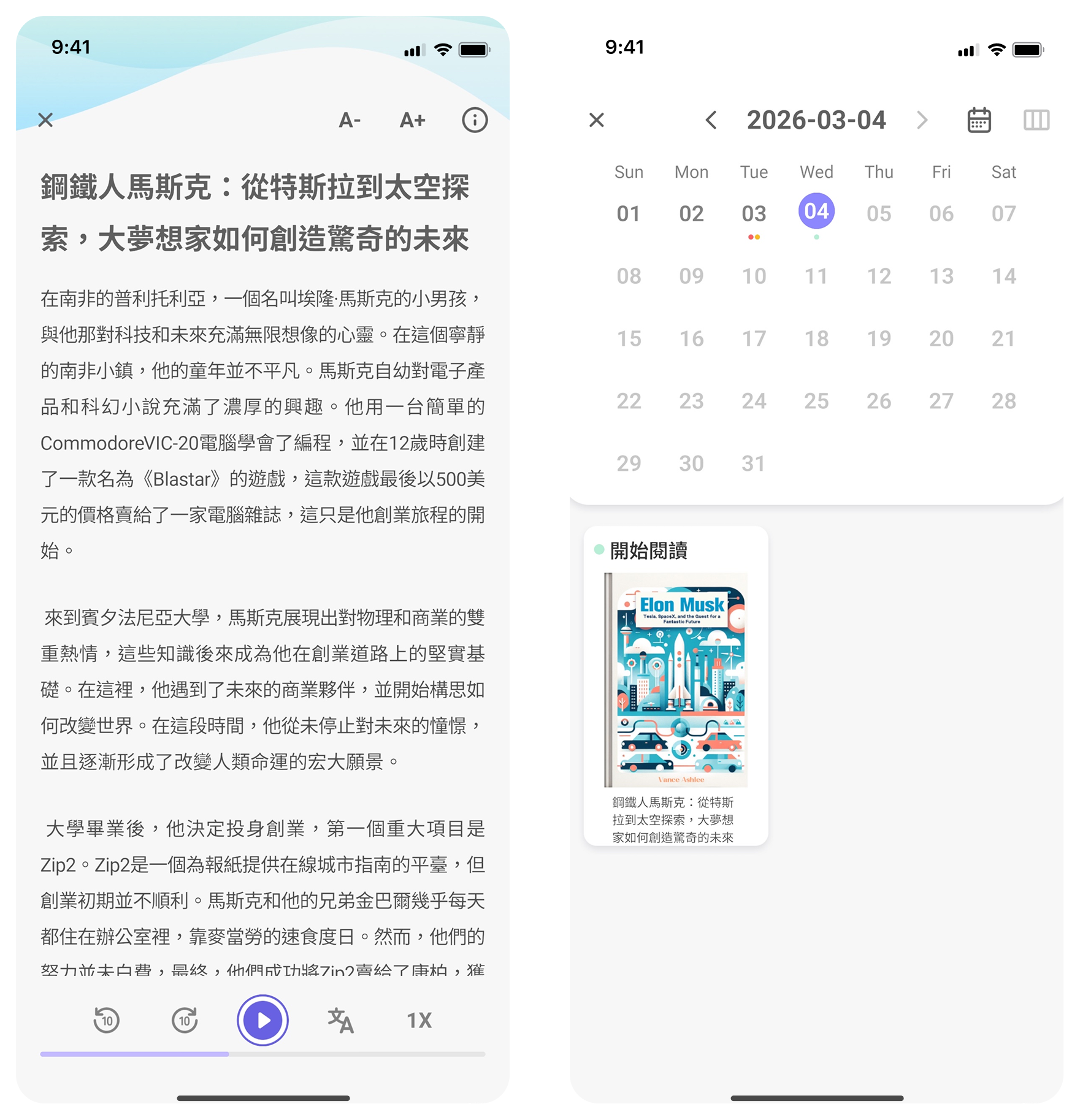Viewport: 1080px width, 1120px height.
Task: Switch to the column layout view
Action: tap(1036, 120)
